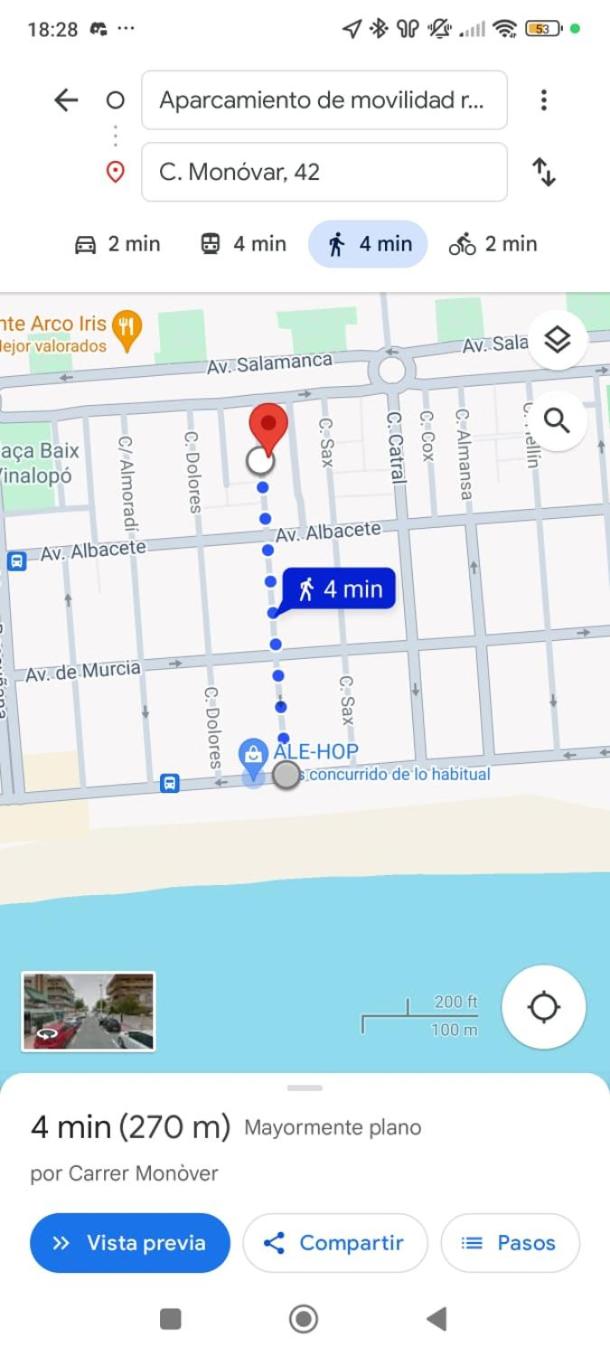Select public transit mode, 4 min
This screenshot has width=610, height=1356.
click(x=243, y=244)
